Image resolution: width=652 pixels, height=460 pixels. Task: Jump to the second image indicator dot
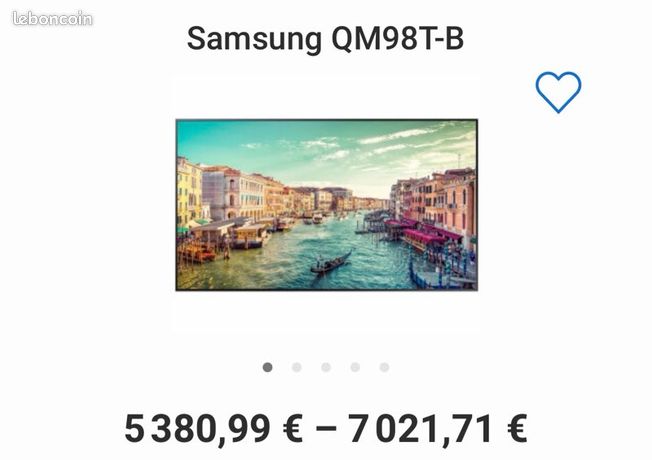point(296,367)
